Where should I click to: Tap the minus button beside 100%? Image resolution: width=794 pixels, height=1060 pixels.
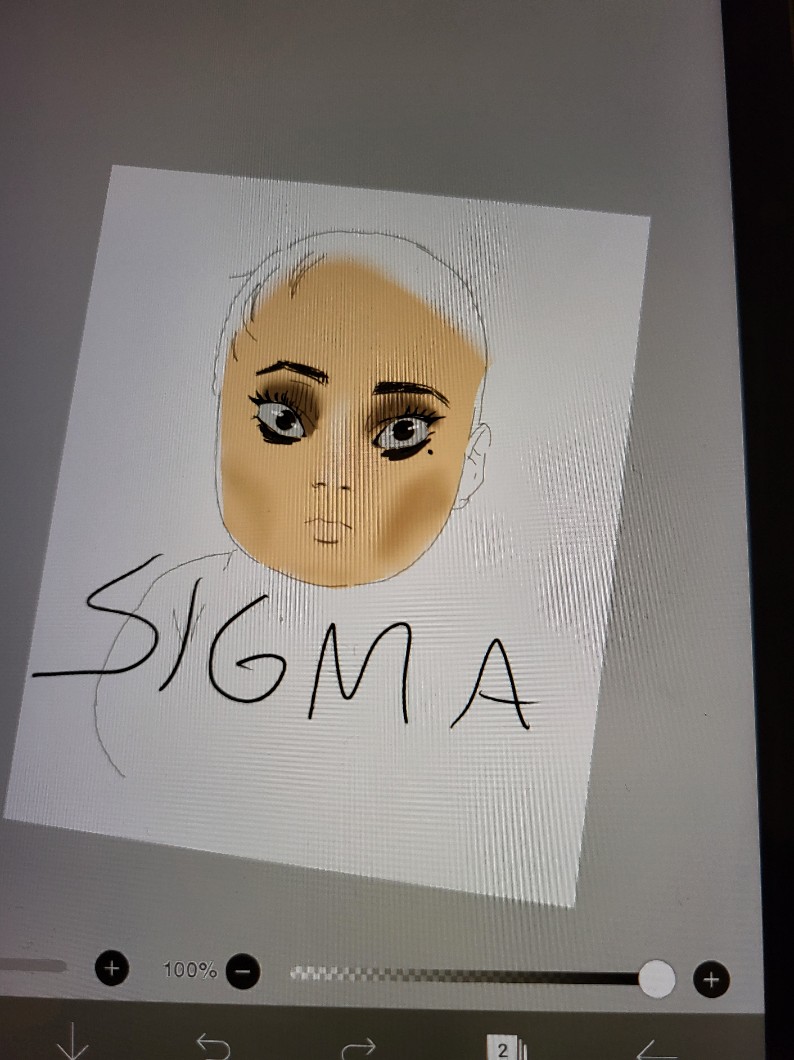tap(242, 970)
